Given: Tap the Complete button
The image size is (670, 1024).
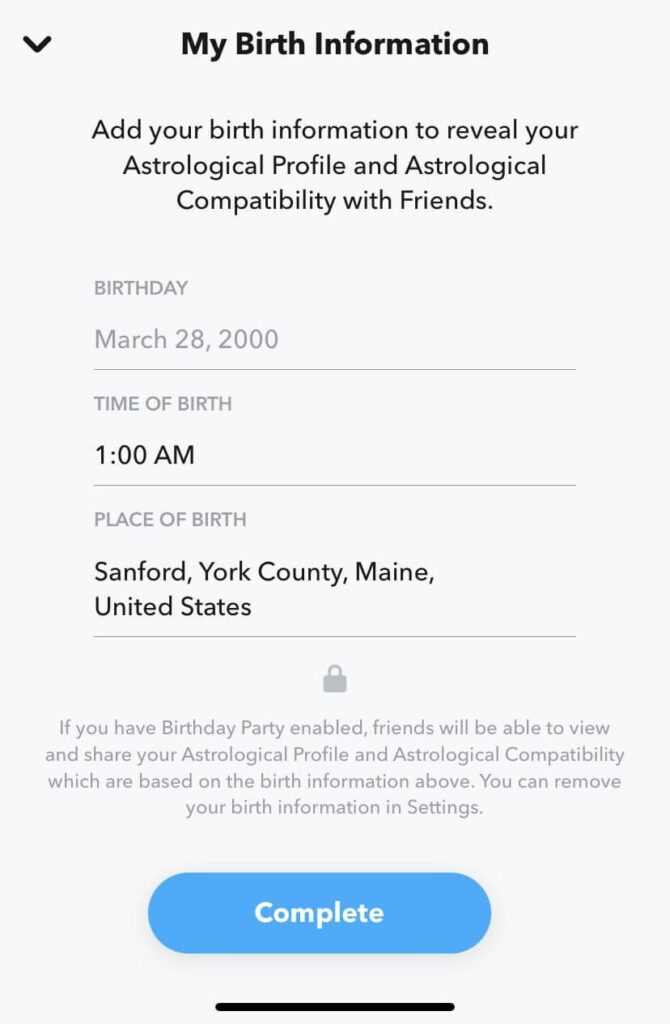Looking at the screenshot, I should [319, 912].
